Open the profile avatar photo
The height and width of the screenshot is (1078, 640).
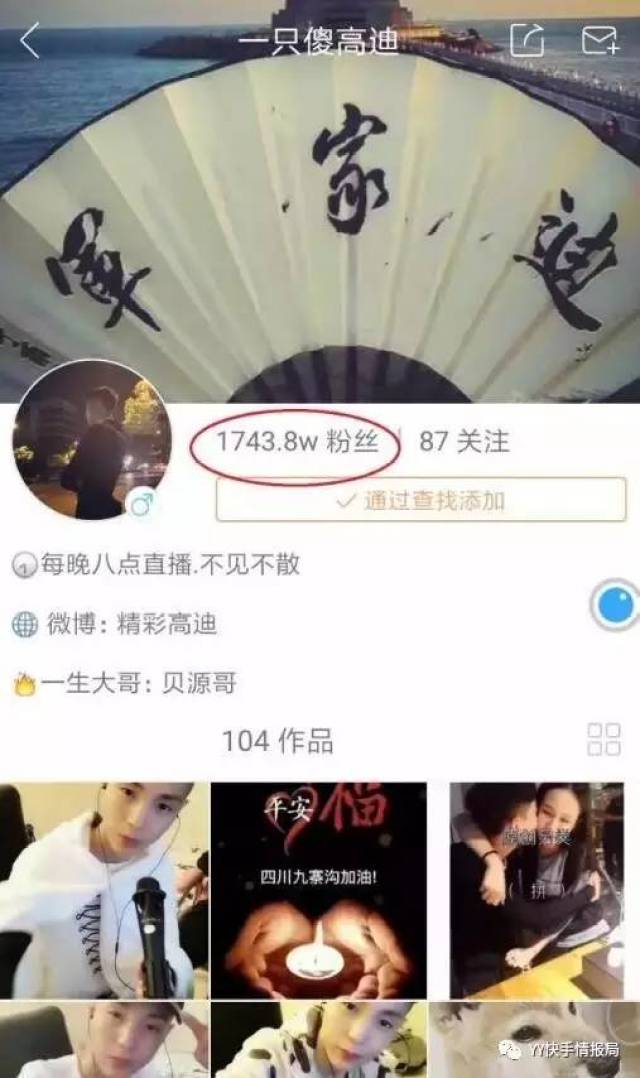point(92,441)
